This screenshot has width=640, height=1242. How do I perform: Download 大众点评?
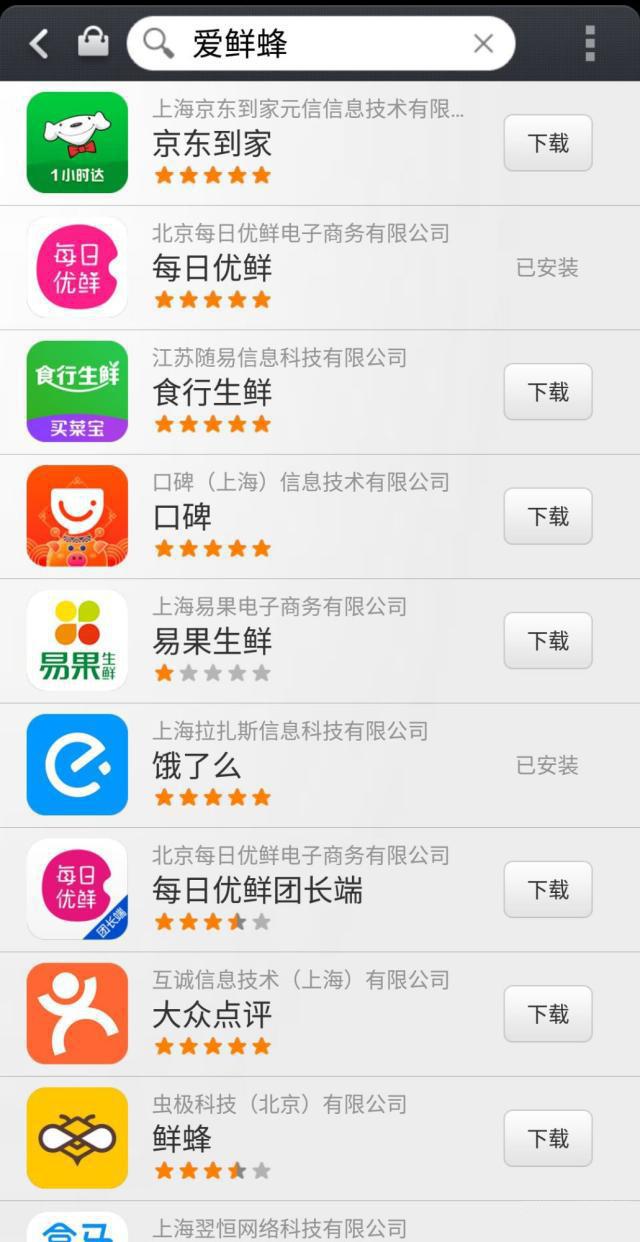pos(547,1014)
